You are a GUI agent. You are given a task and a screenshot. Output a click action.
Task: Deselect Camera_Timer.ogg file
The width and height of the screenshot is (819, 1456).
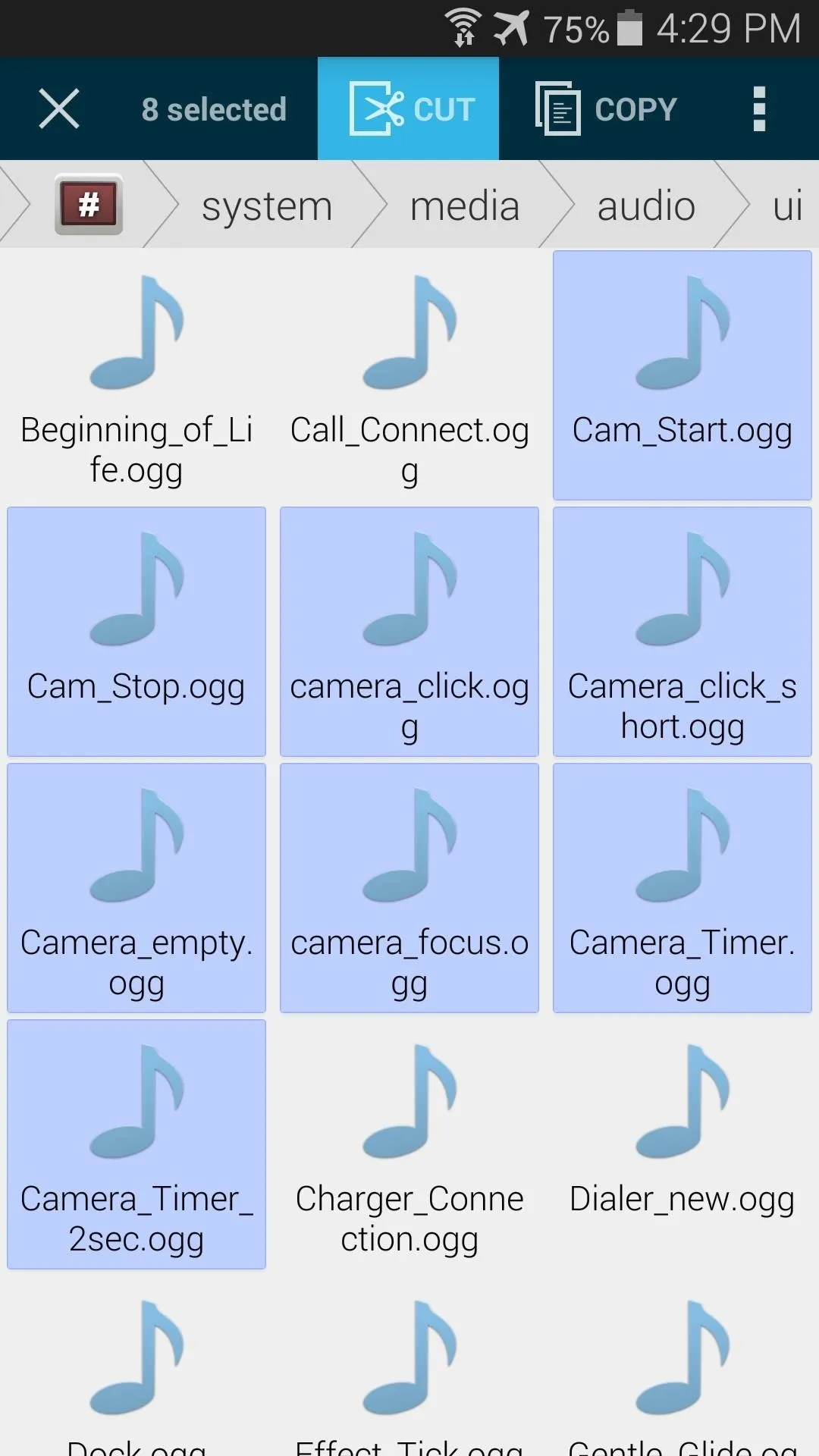tap(682, 888)
